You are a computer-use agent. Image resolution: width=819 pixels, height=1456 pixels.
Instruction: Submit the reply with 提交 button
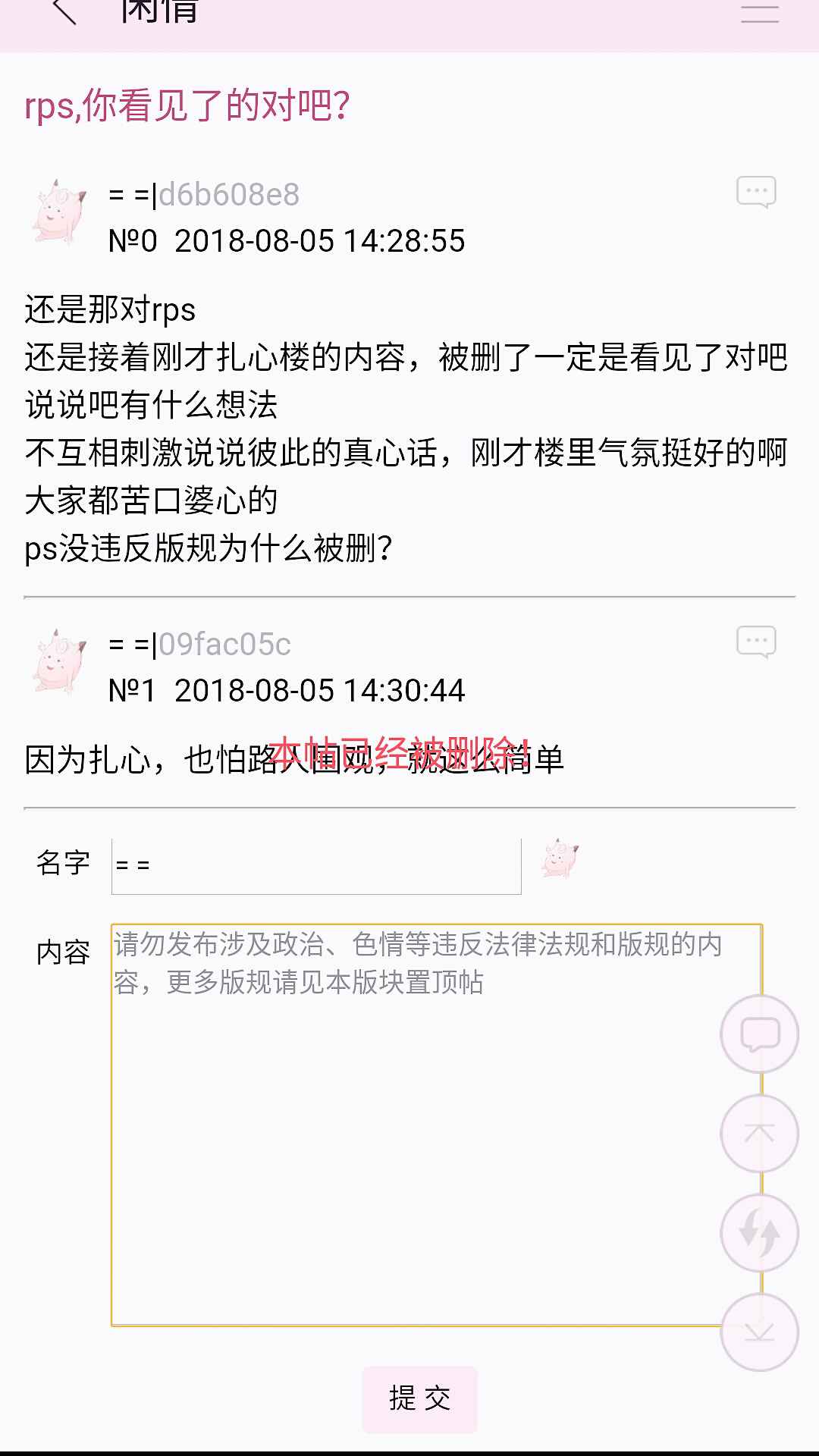[x=419, y=1399]
